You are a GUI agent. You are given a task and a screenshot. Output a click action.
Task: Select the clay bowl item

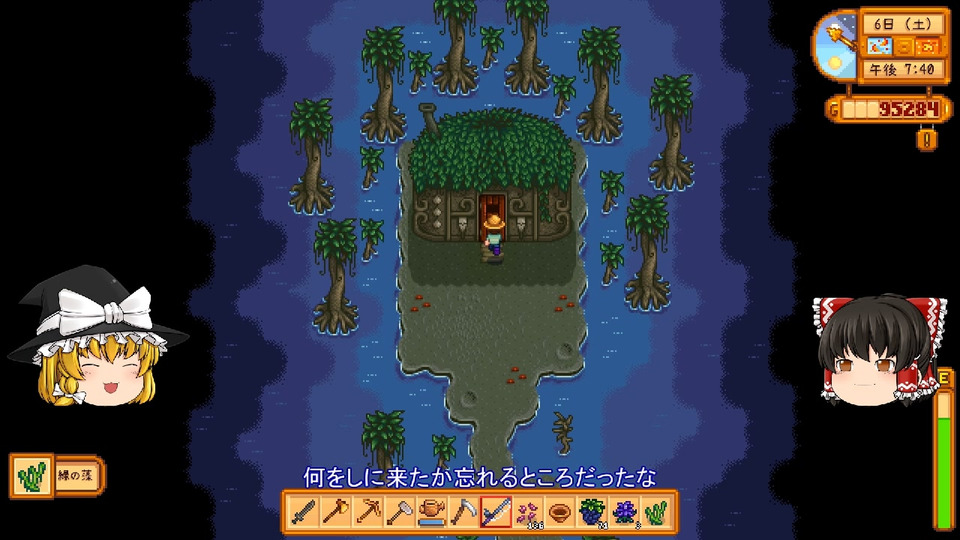point(560,512)
